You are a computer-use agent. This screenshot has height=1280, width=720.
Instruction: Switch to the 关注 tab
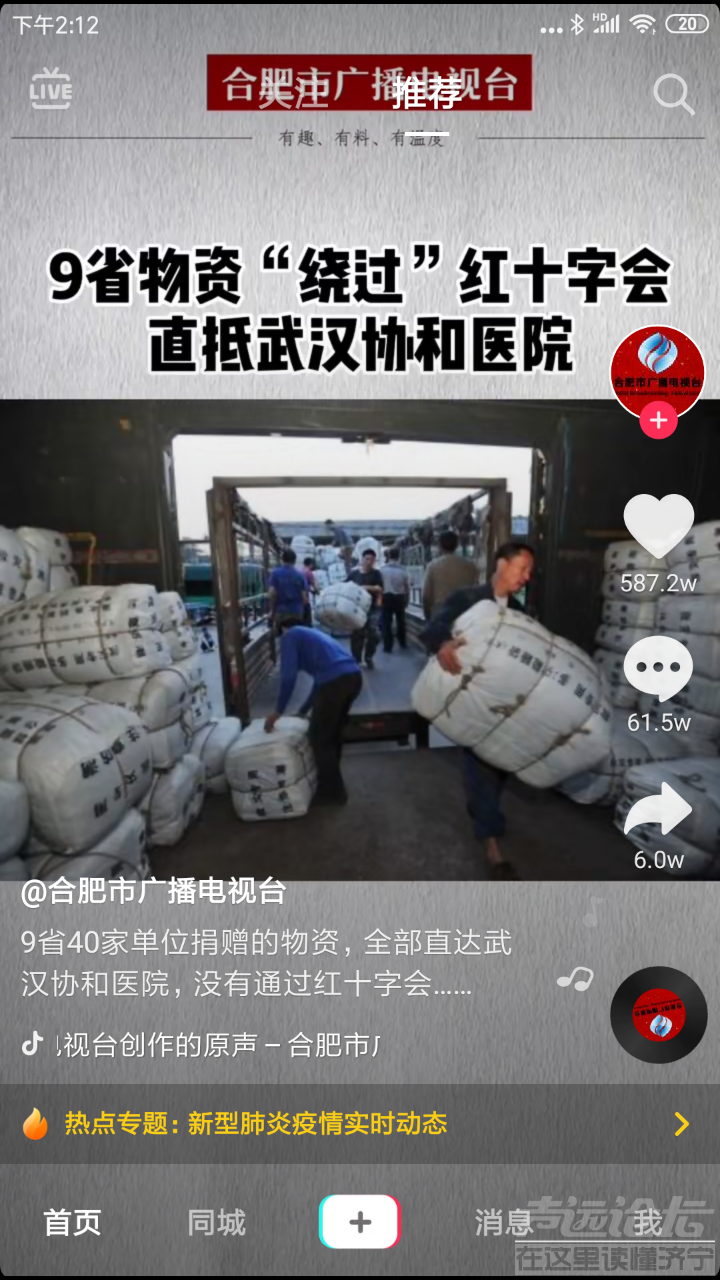[x=293, y=93]
